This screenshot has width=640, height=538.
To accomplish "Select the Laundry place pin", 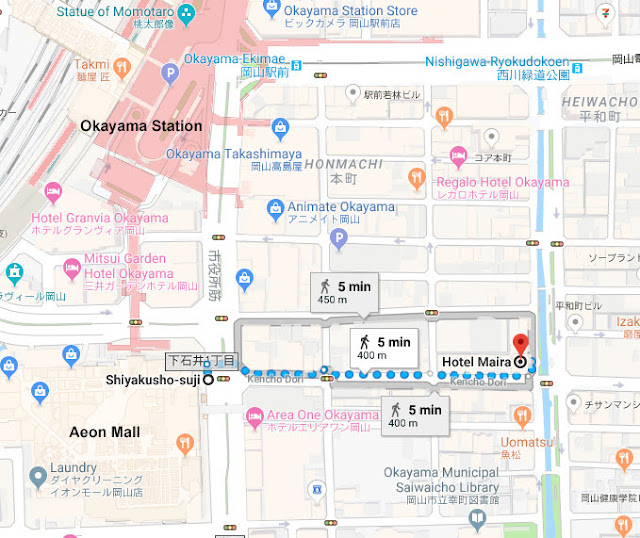I will click(x=38, y=474).
